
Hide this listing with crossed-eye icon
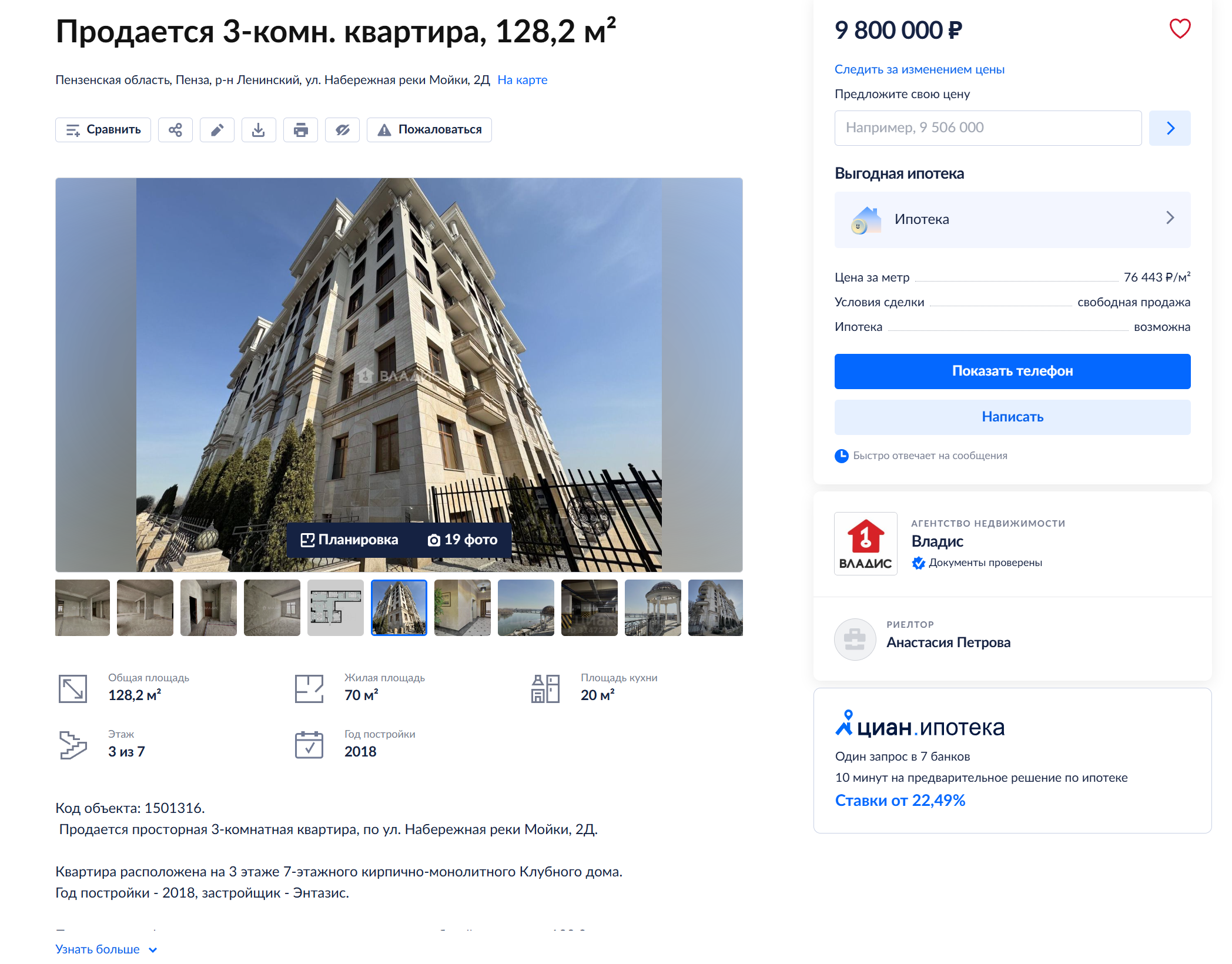[343, 130]
